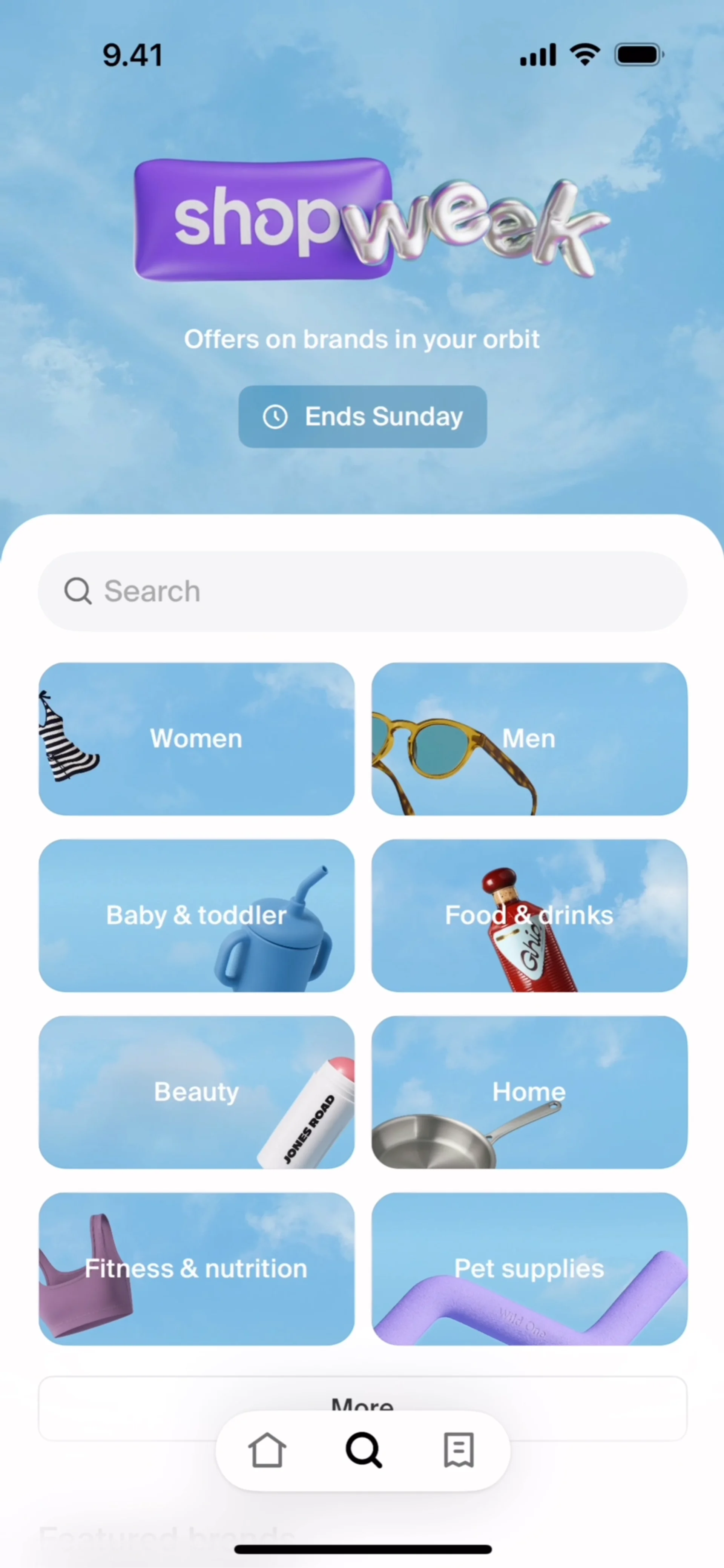Browse Fitness & nutrition category
724x1568 pixels.
click(196, 1268)
